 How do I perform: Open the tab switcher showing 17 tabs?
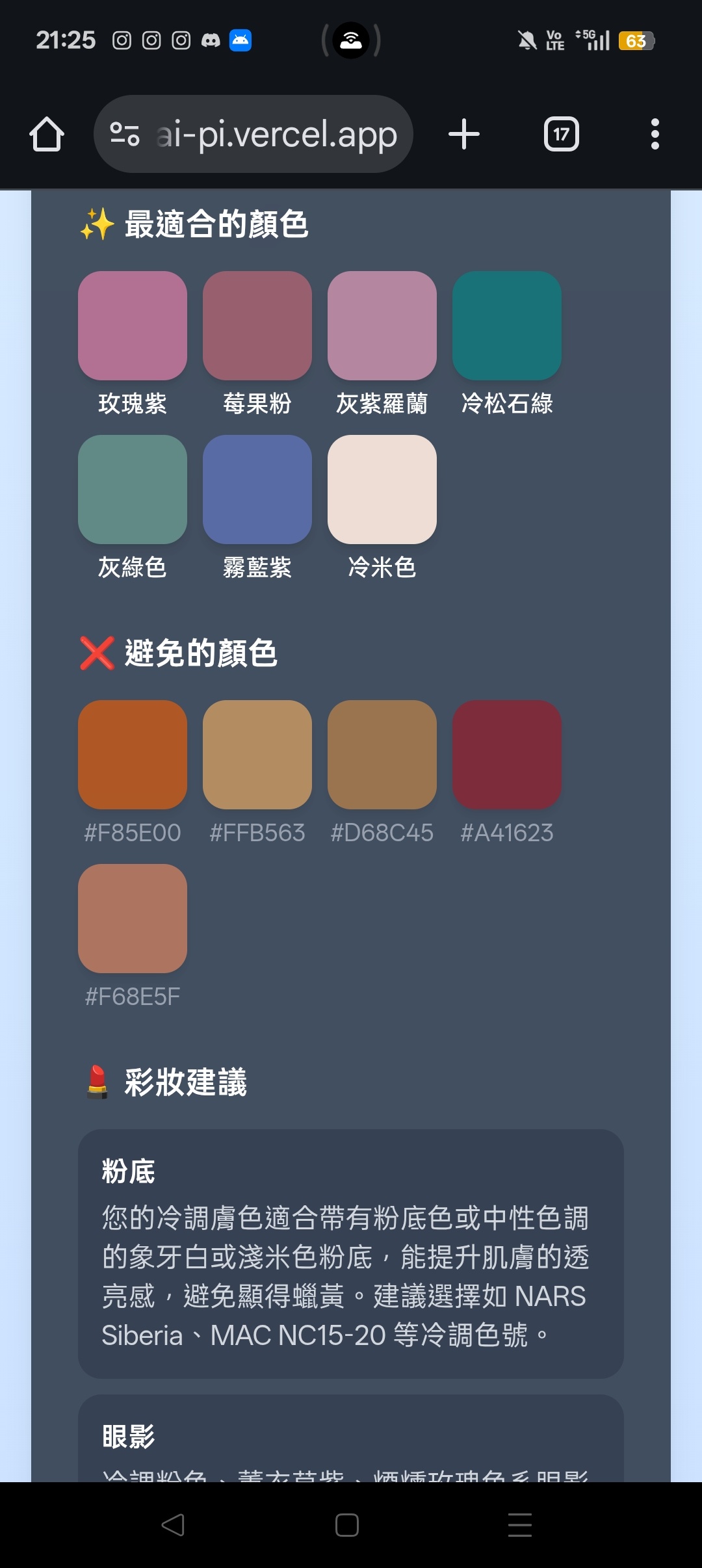coord(561,135)
